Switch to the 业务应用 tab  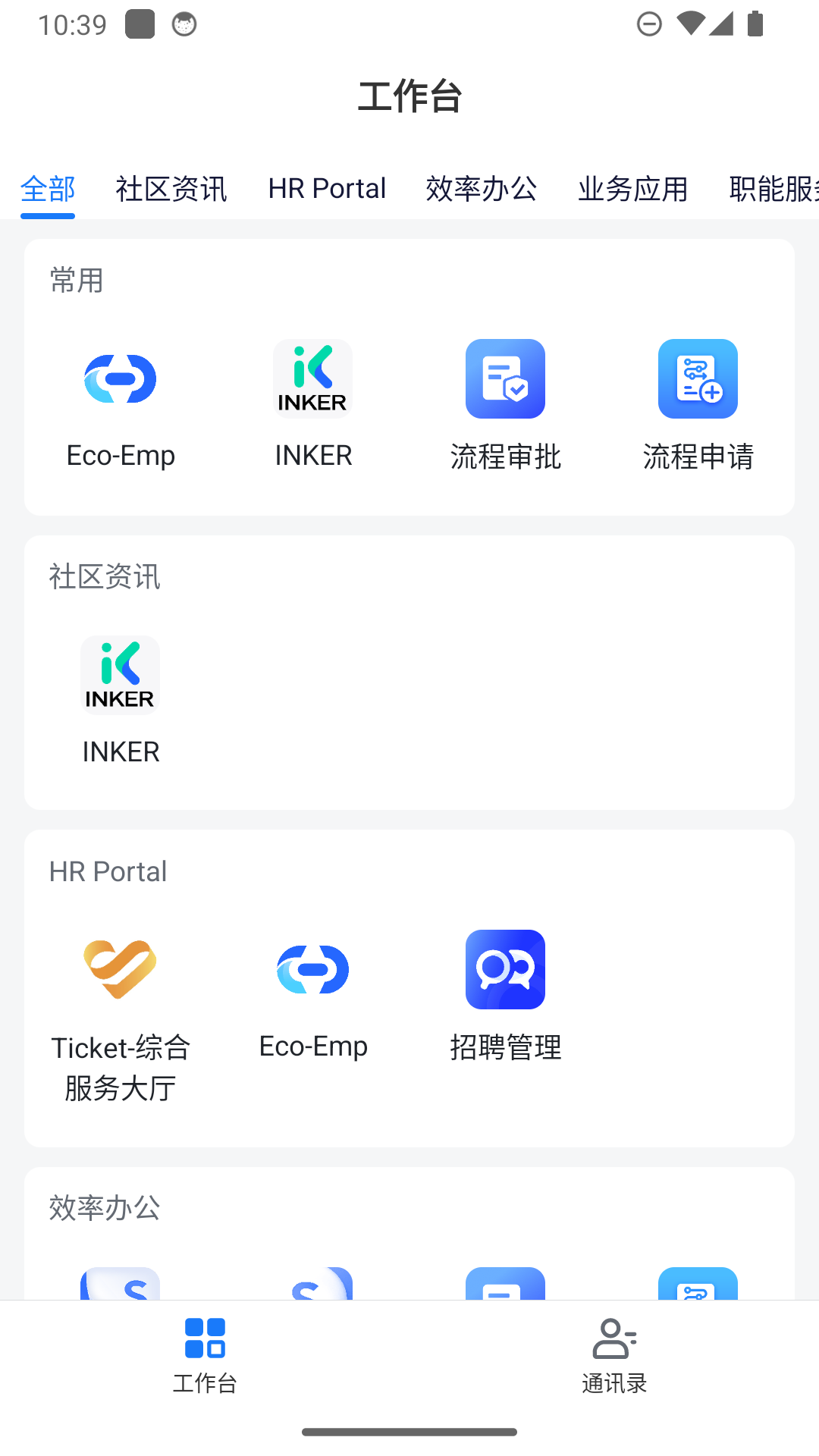tap(632, 189)
